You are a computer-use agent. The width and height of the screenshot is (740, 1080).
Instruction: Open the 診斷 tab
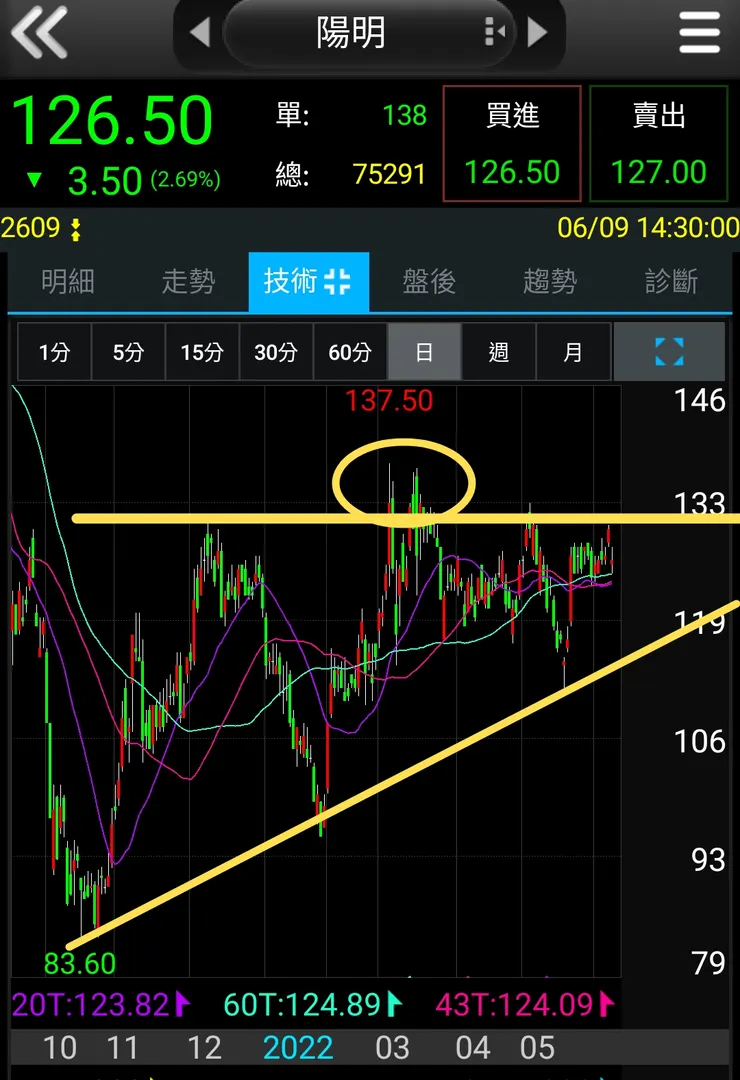click(x=671, y=282)
